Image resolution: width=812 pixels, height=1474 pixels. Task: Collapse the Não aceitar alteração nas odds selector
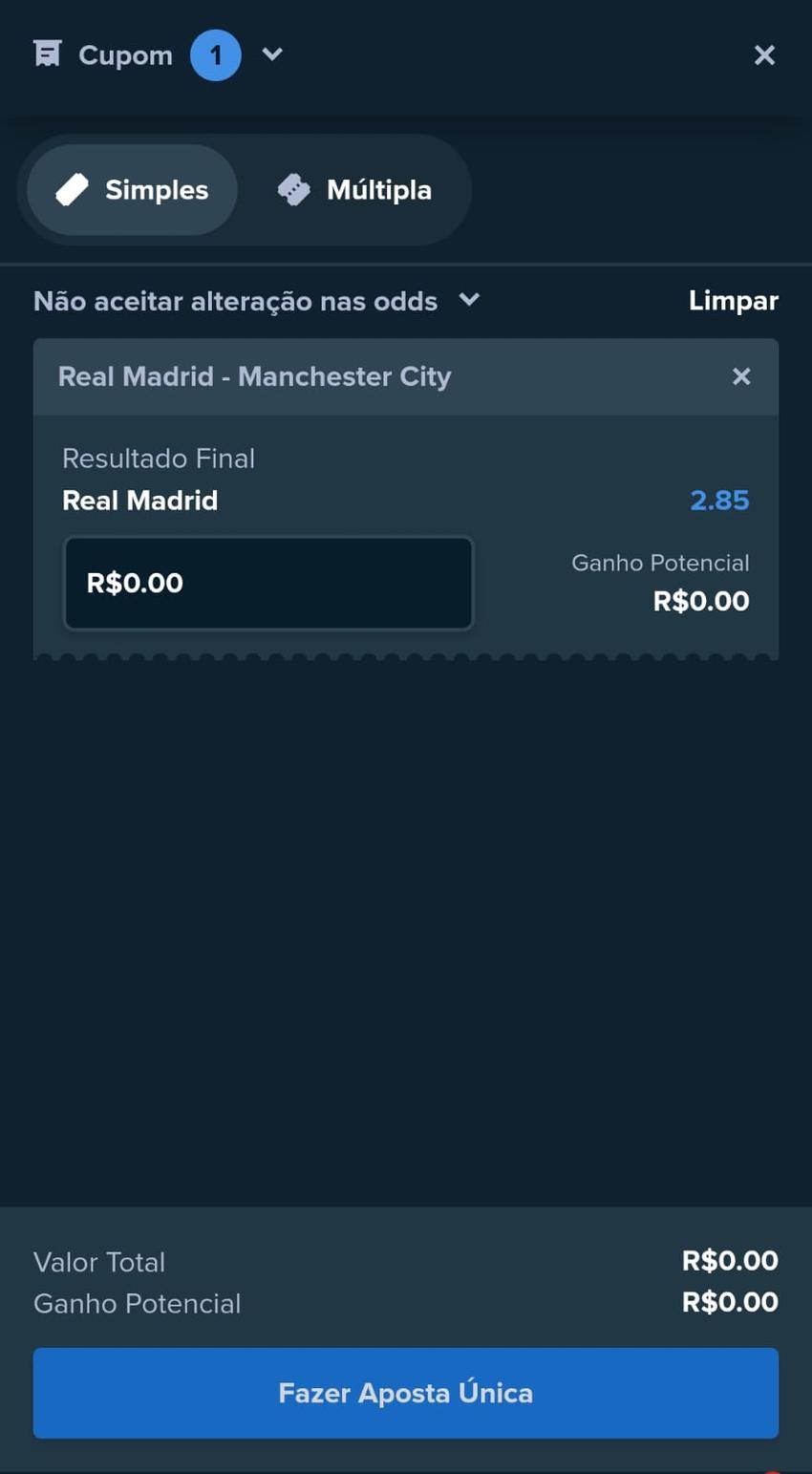469,300
